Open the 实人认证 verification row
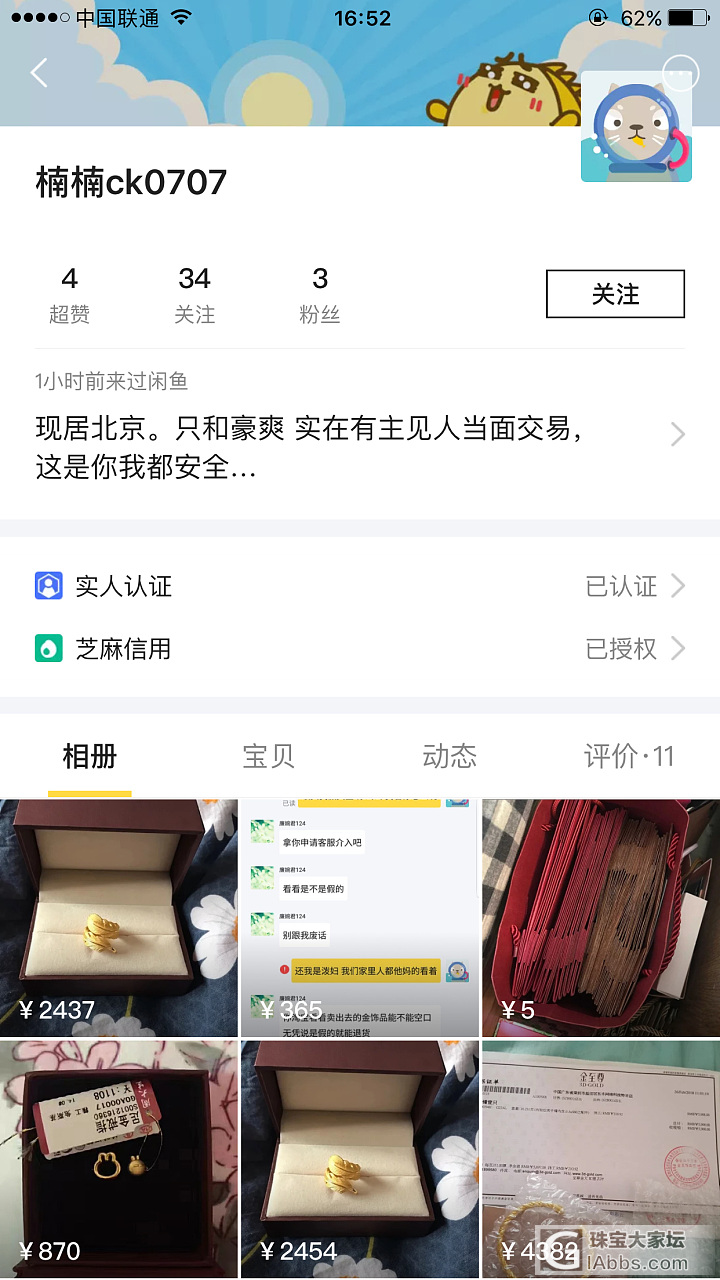 (x=360, y=586)
